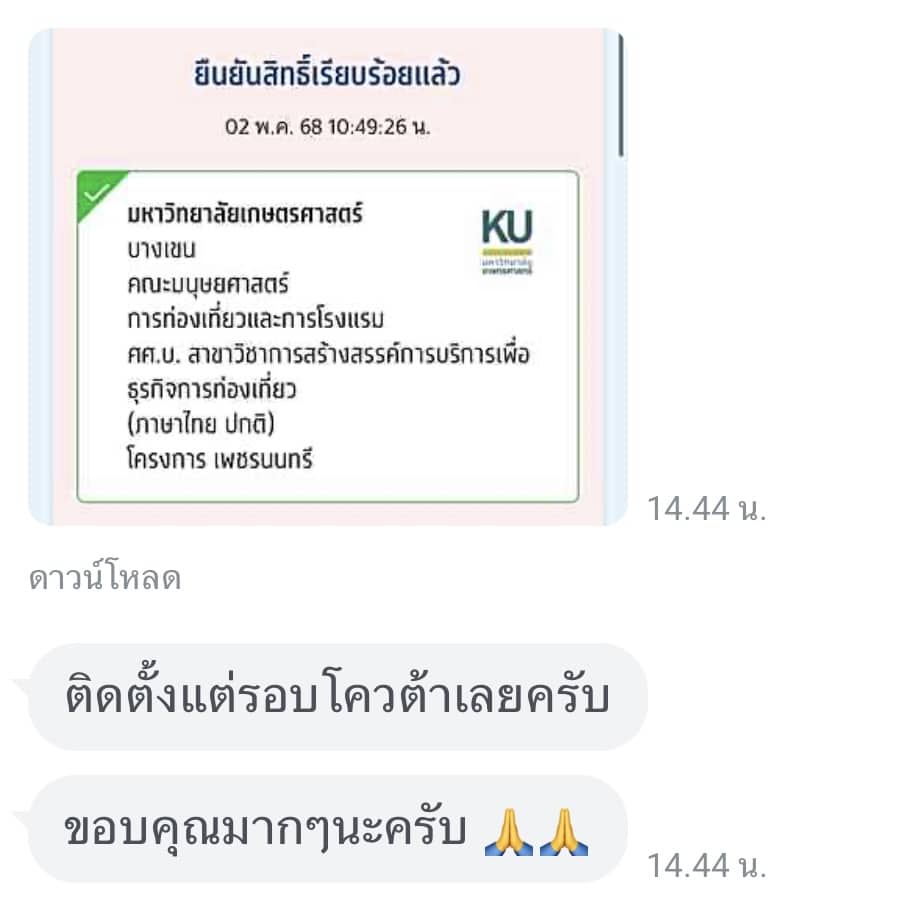The width and height of the screenshot is (921, 921).
Task: Open the KU confirmation image in the chat
Action: (x=327, y=277)
